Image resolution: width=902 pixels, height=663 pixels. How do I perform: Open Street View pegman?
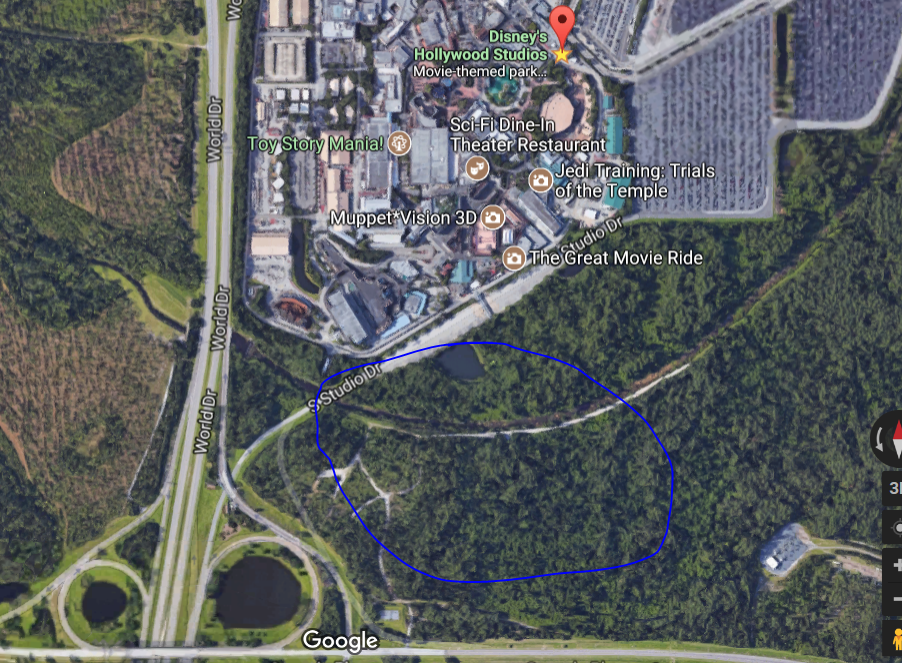(x=894, y=639)
